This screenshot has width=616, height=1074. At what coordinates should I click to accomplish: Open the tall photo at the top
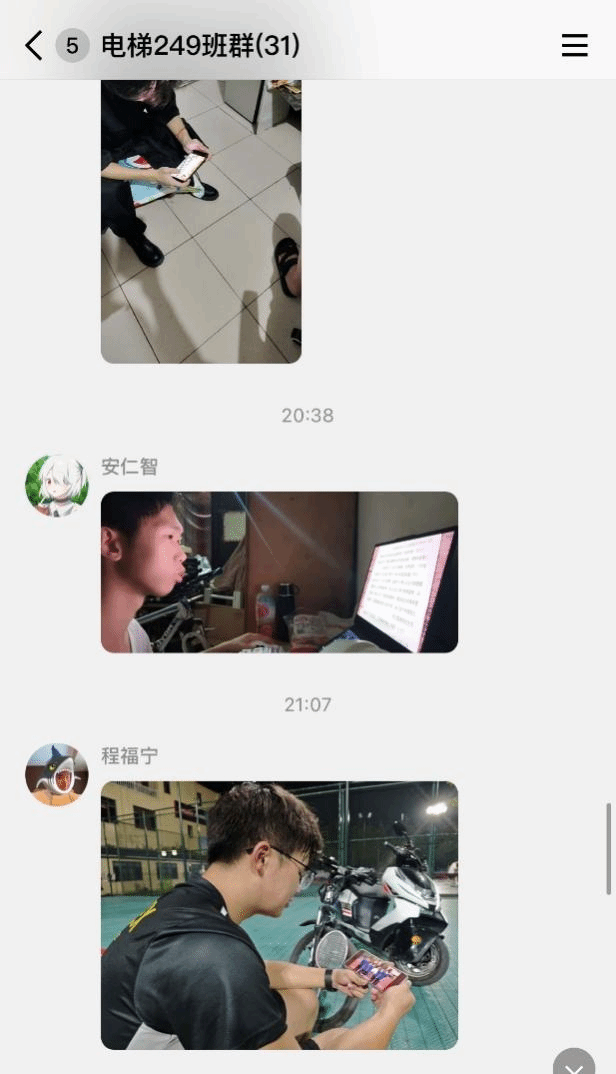pyautogui.click(x=201, y=220)
